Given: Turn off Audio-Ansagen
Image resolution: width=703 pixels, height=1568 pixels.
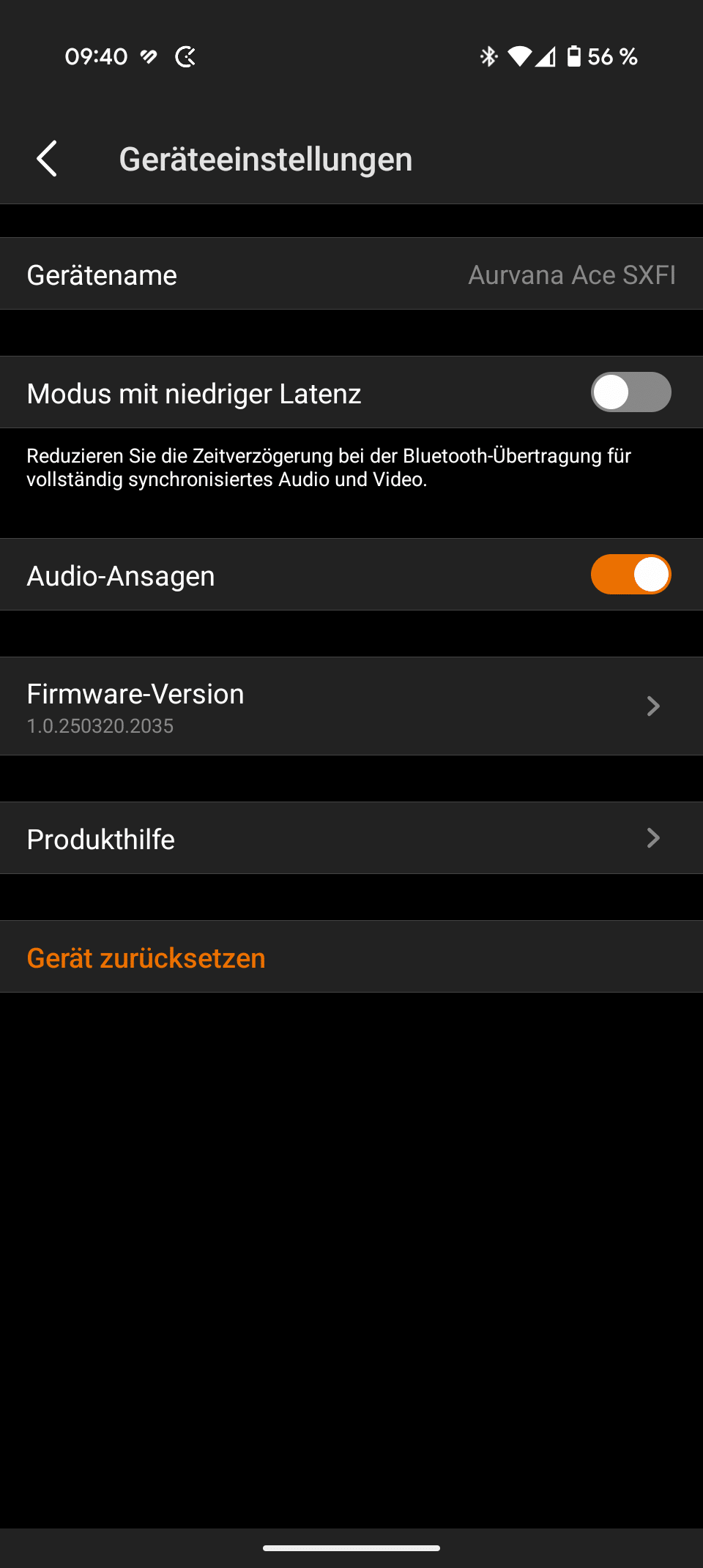Looking at the screenshot, I should click(x=631, y=575).
